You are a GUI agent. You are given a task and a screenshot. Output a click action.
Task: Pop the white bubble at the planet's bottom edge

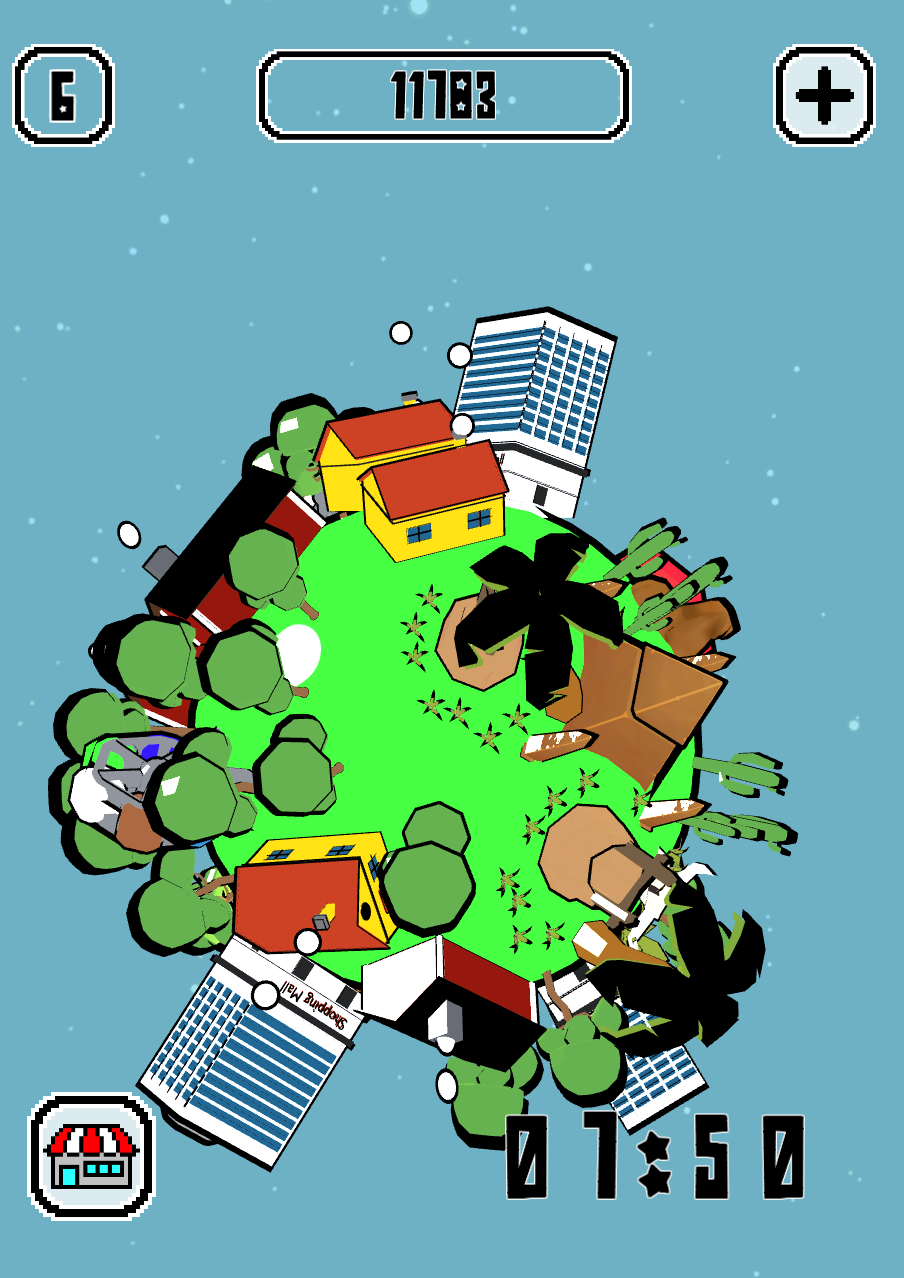446,1081
